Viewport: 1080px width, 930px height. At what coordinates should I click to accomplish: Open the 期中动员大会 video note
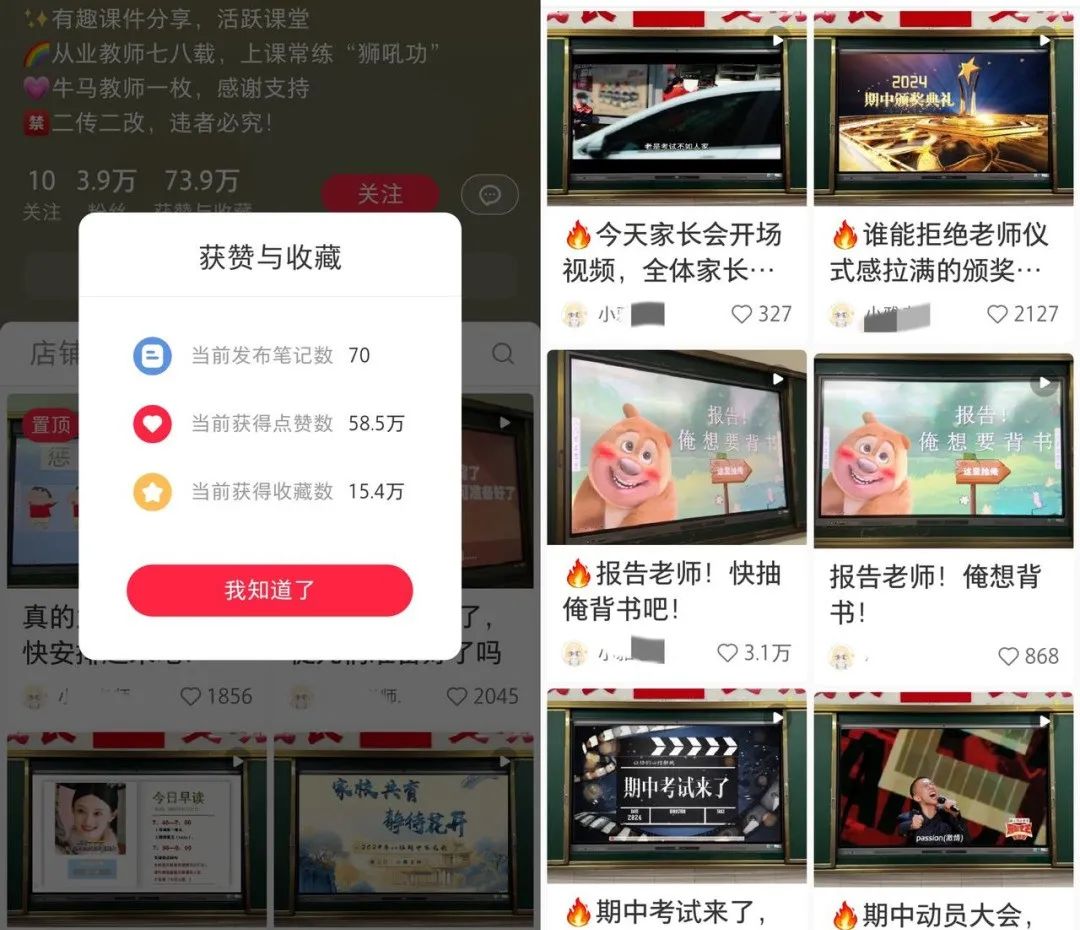pos(943,787)
